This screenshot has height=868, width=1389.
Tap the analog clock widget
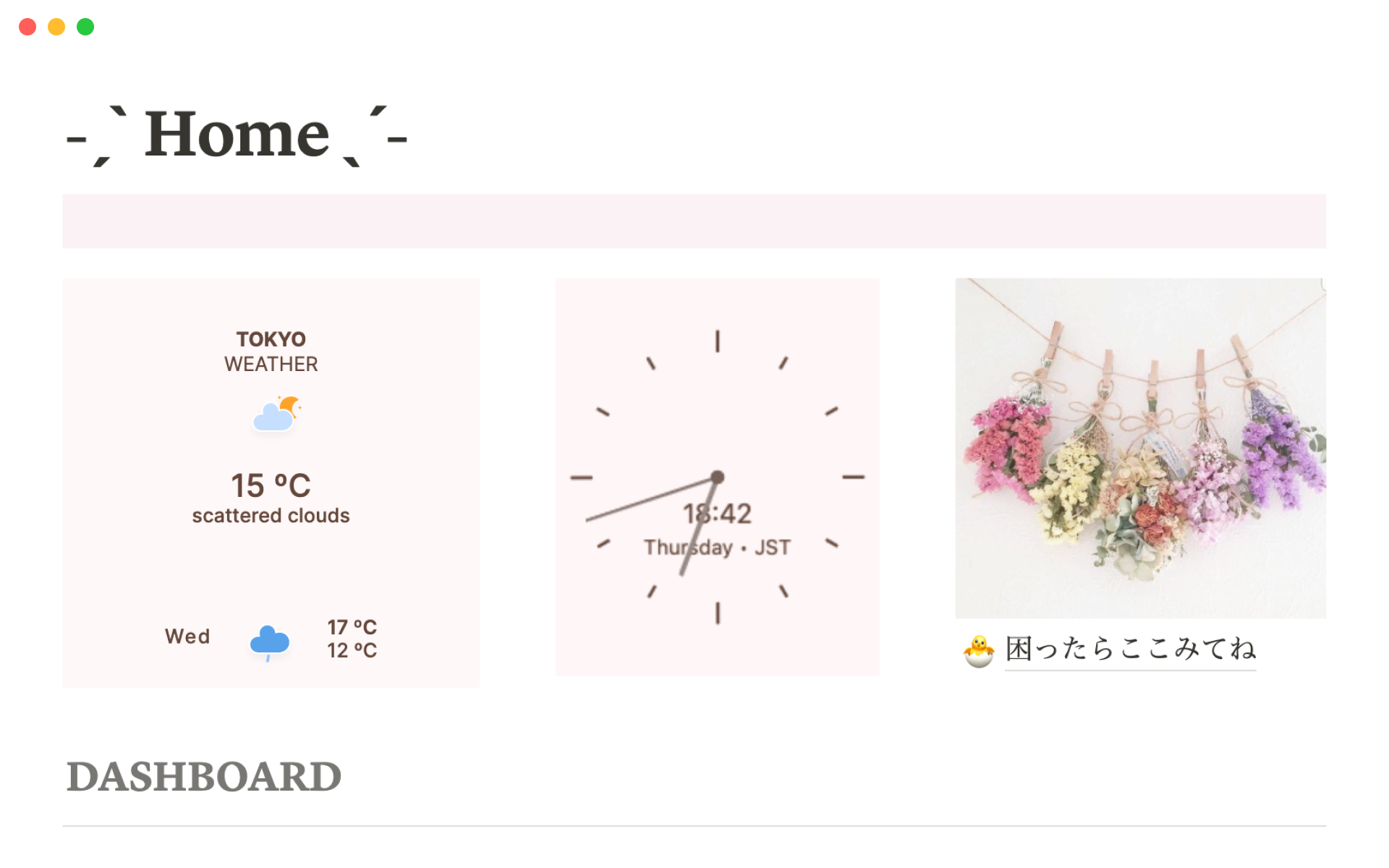717,477
